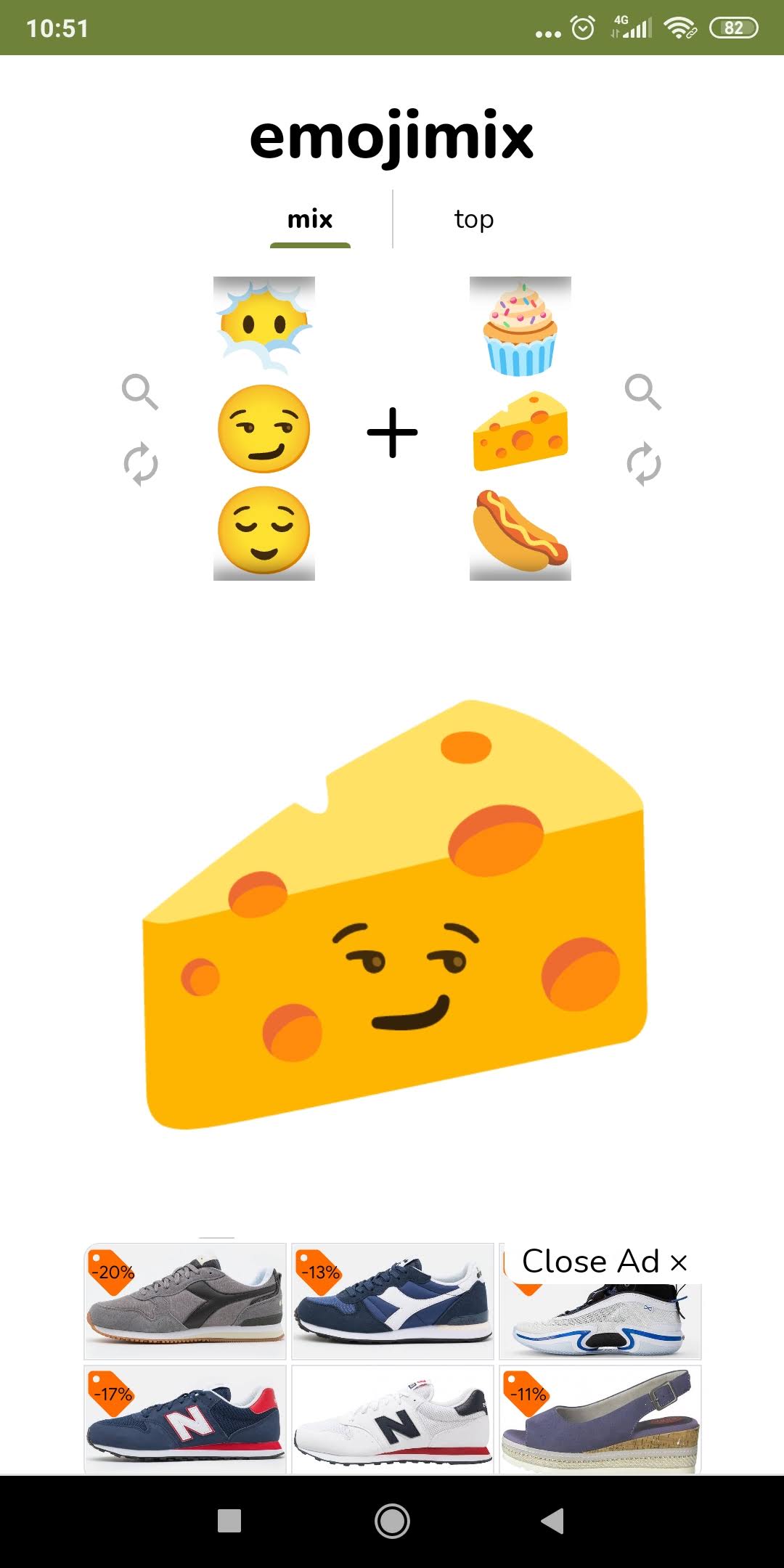Randomize the right emoji
This screenshot has height=1568, width=784.
pyautogui.click(x=643, y=464)
